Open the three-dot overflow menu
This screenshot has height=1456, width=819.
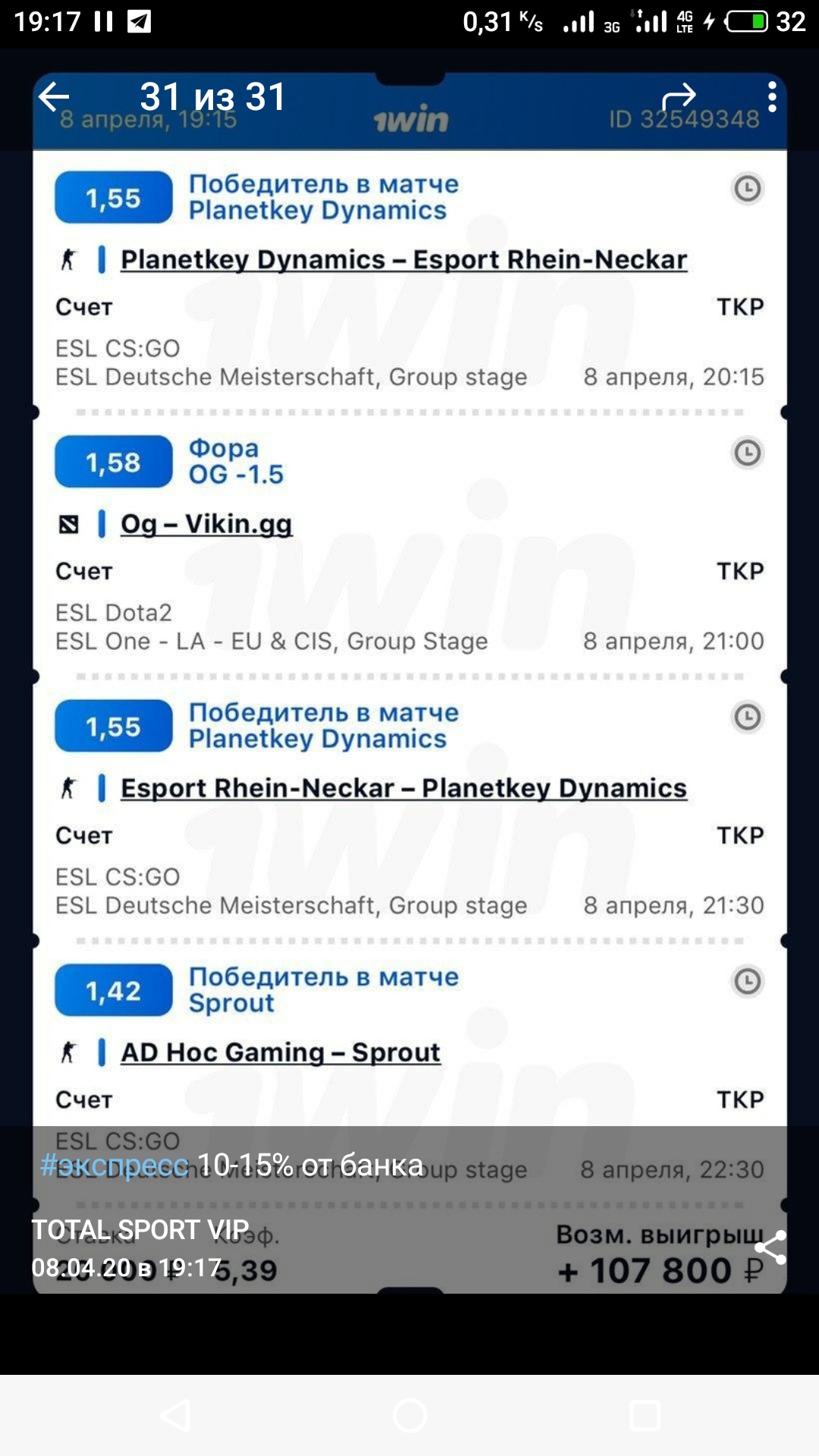(772, 97)
